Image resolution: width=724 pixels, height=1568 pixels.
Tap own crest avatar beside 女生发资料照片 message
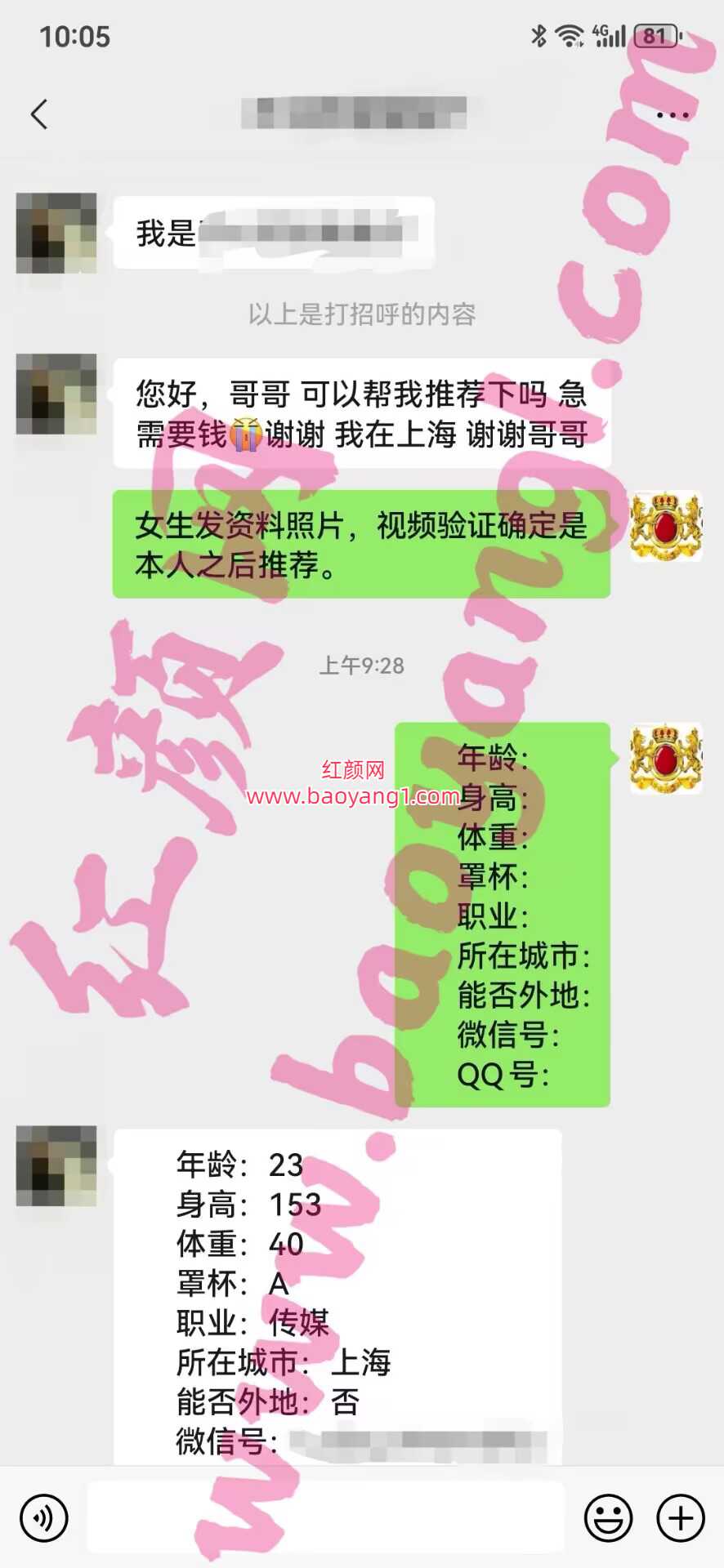coord(666,526)
